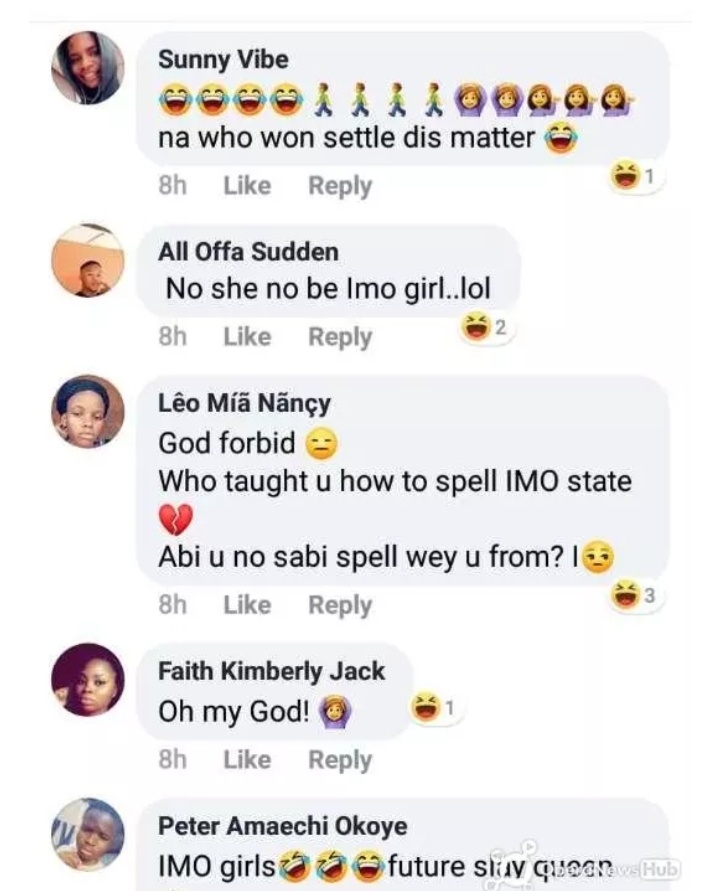720x891 pixels.
Task: Like Lêo Míã Nãnçy's comment
Action: click(x=247, y=605)
